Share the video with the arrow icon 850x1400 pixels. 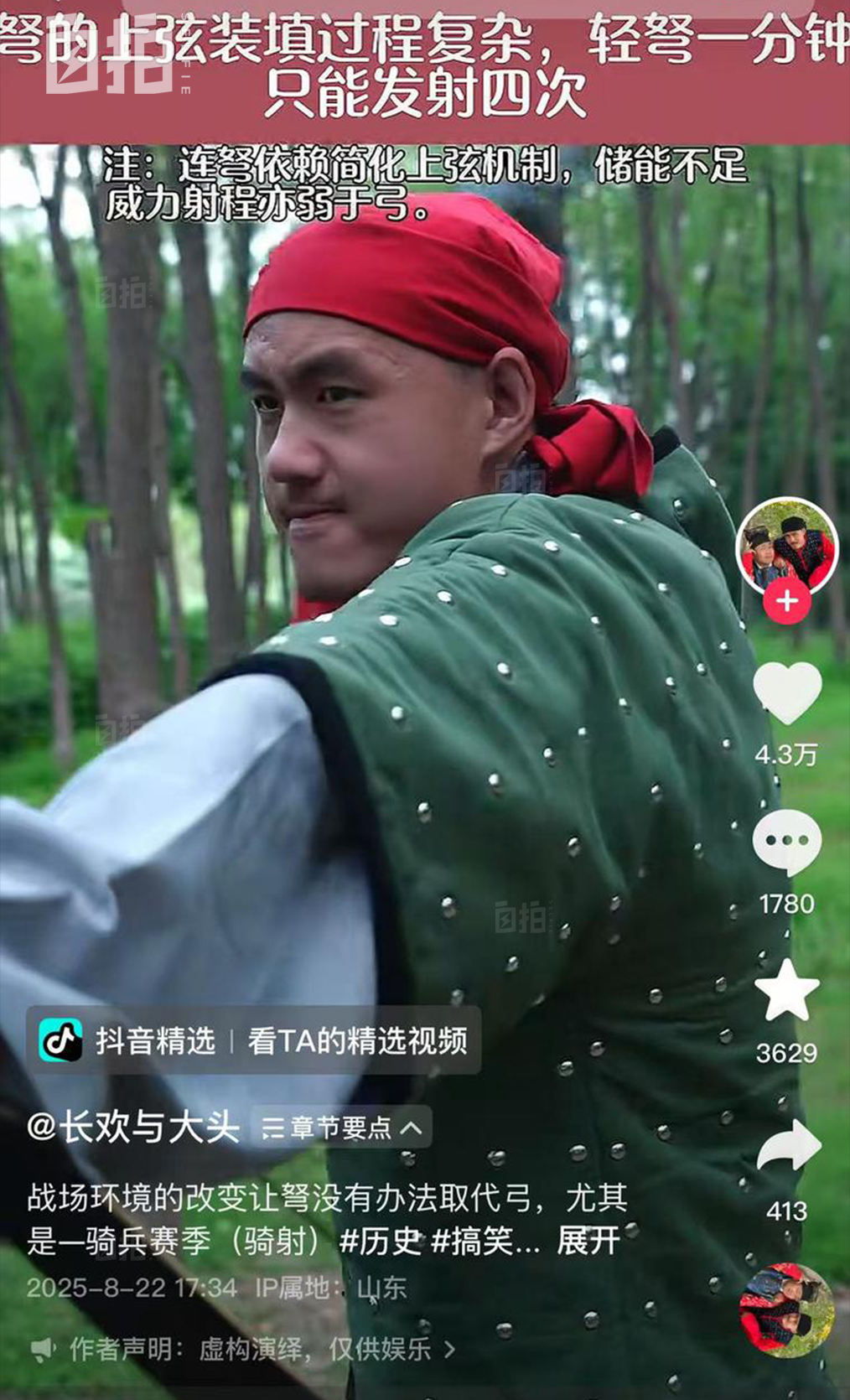pos(786,1145)
